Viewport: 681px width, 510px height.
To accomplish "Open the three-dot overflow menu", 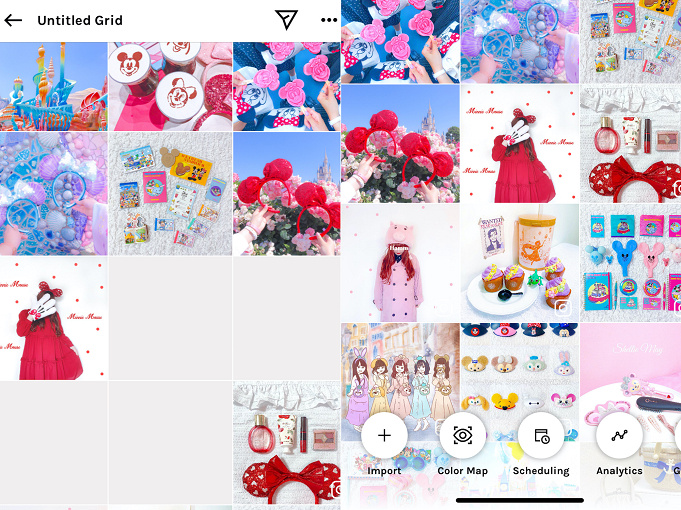I will pyautogui.click(x=329, y=20).
